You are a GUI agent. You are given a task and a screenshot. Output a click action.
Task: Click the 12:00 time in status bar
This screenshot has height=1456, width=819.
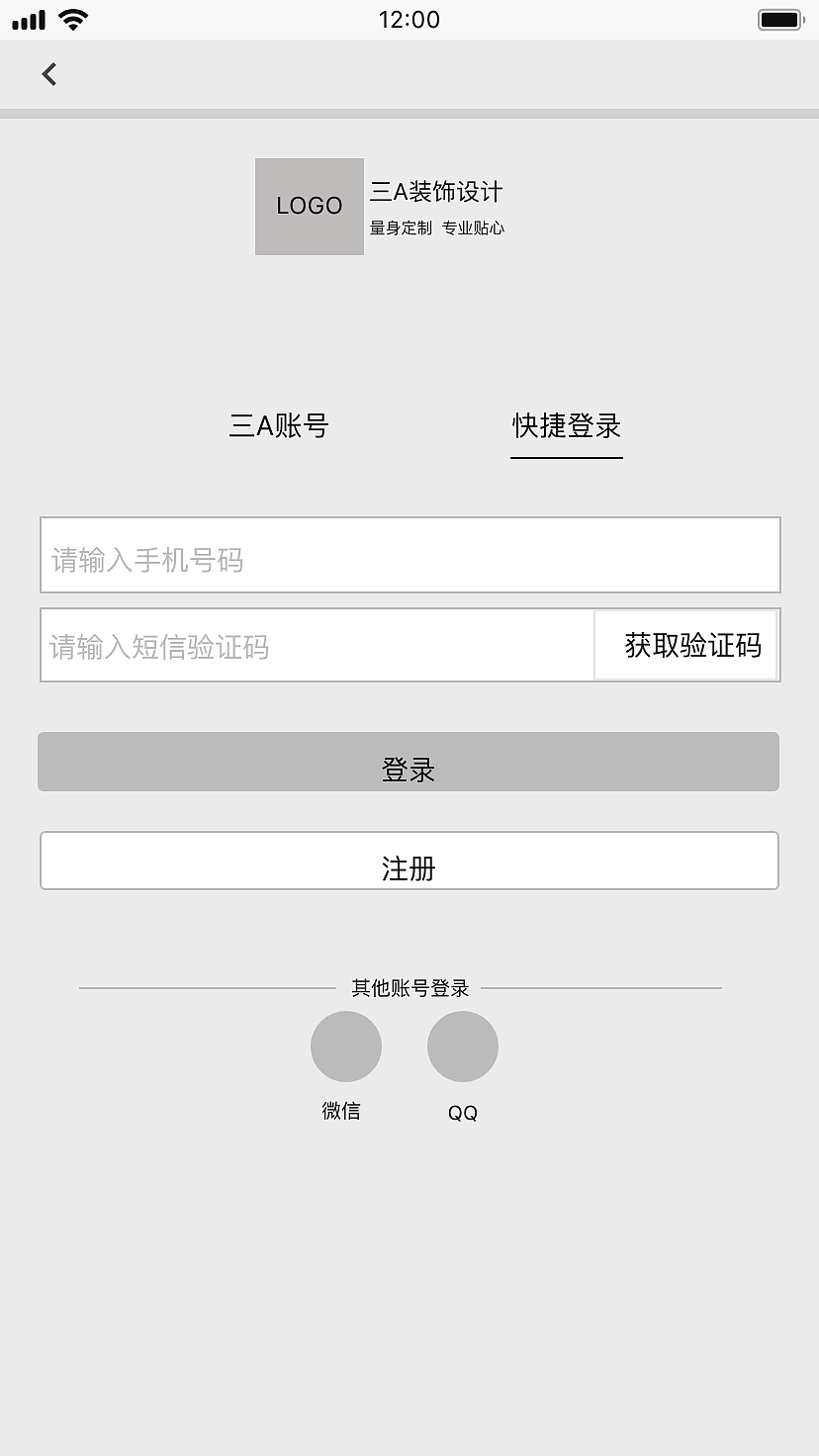point(409,19)
